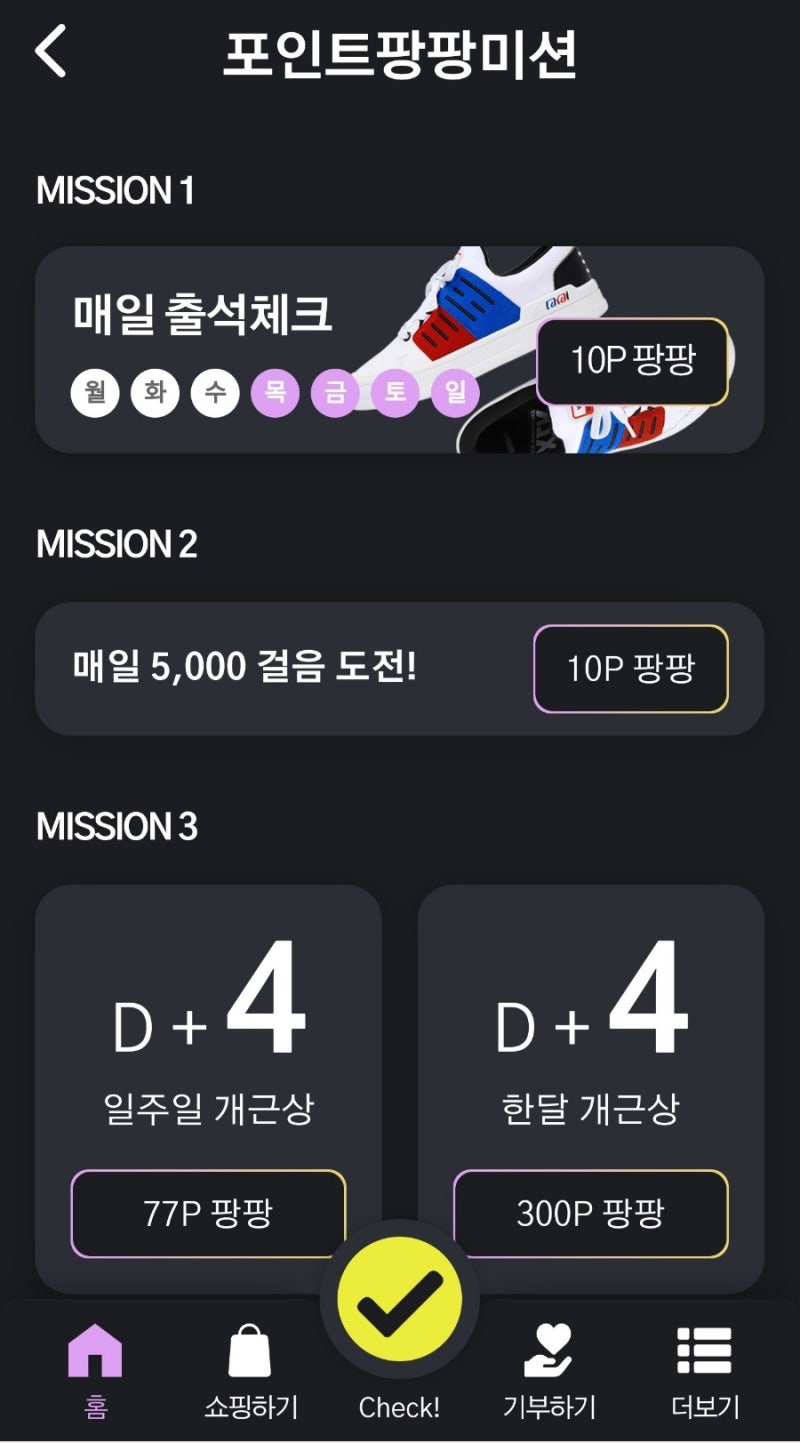This screenshot has height=1443, width=800.
Task: Open the 더보기 menu tab
Action: [705, 1370]
